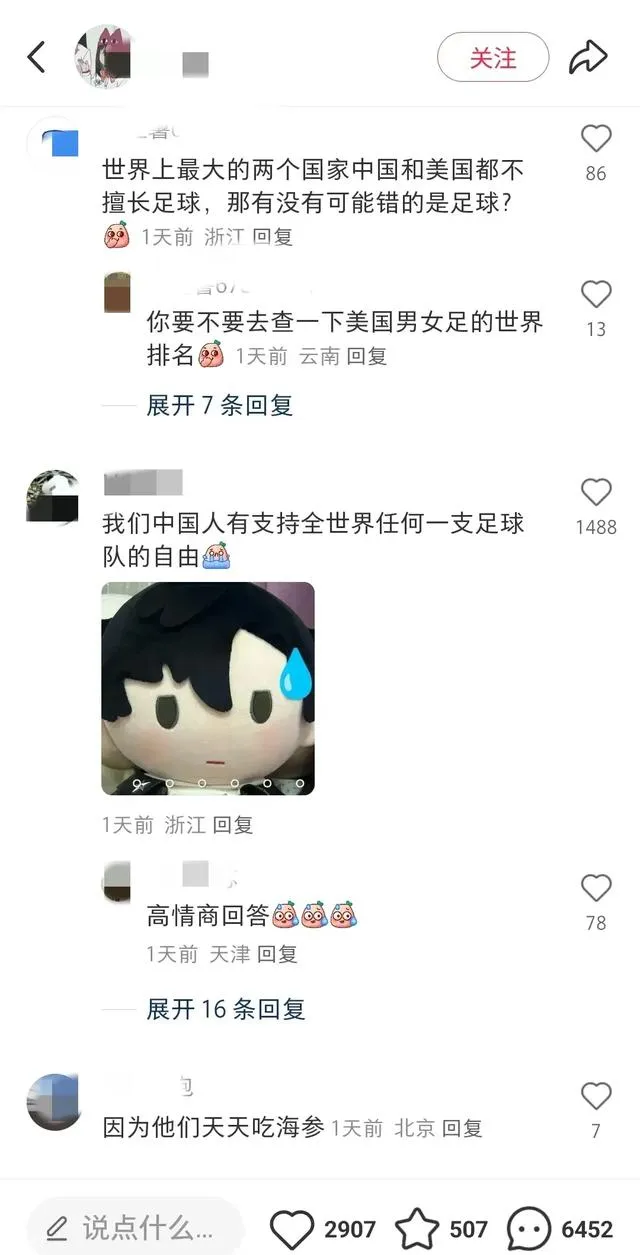Tap the 关注 follow button
This screenshot has height=1255, width=640.
coord(493,57)
